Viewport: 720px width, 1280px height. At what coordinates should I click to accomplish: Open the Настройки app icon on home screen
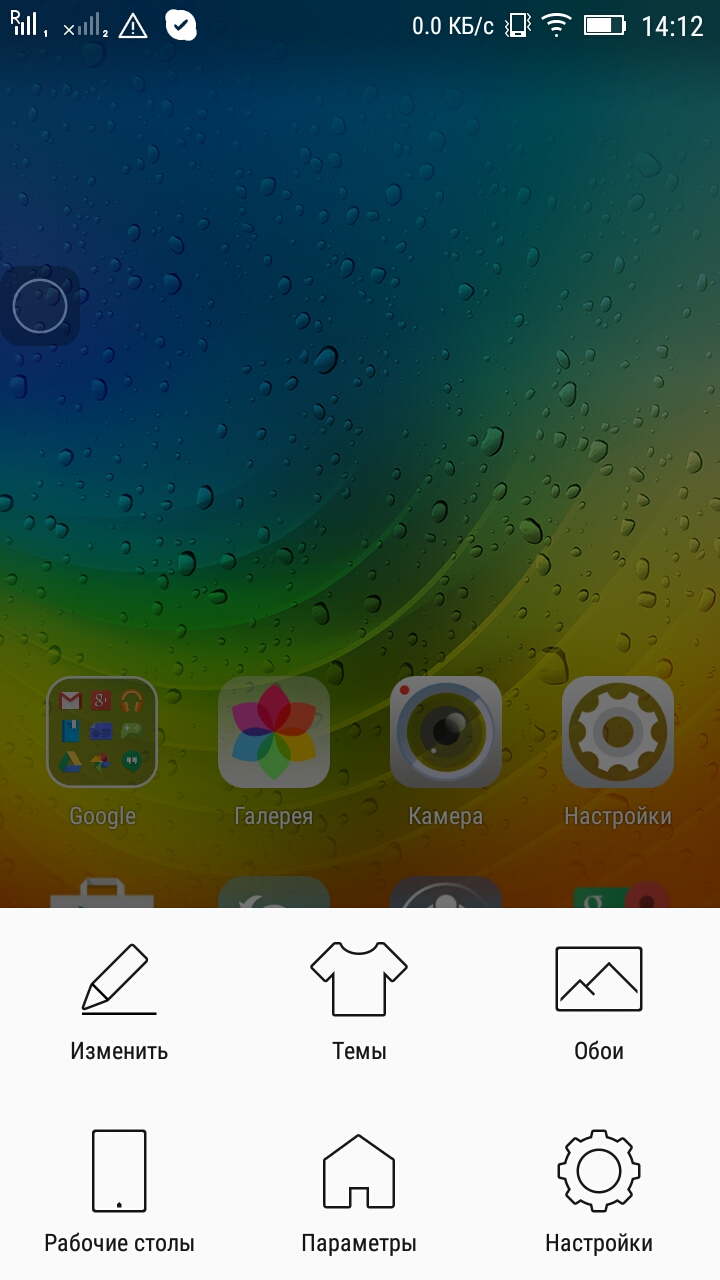coord(618,733)
